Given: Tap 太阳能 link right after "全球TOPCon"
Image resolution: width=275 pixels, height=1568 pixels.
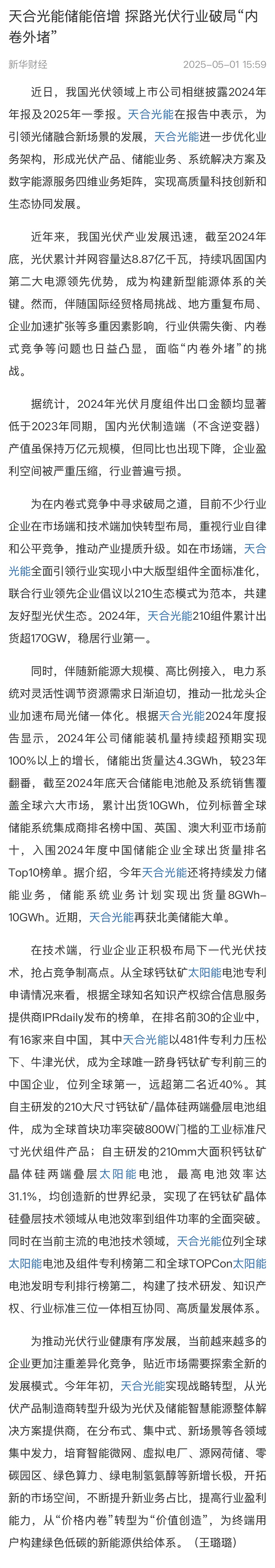Looking at the screenshot, I should [x=249, y=1263].
